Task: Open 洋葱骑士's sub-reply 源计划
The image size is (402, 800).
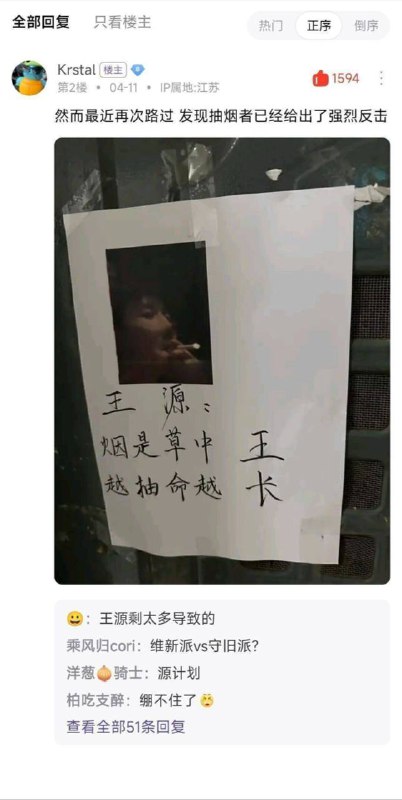Action: [133, 673]
